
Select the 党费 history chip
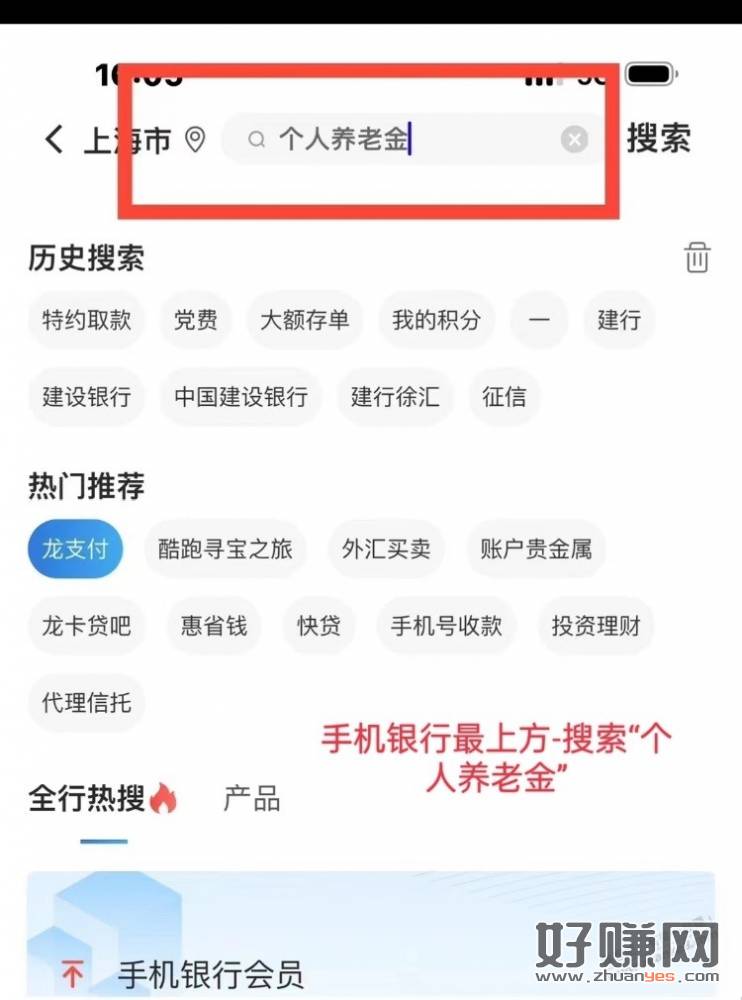pos(195,320)
